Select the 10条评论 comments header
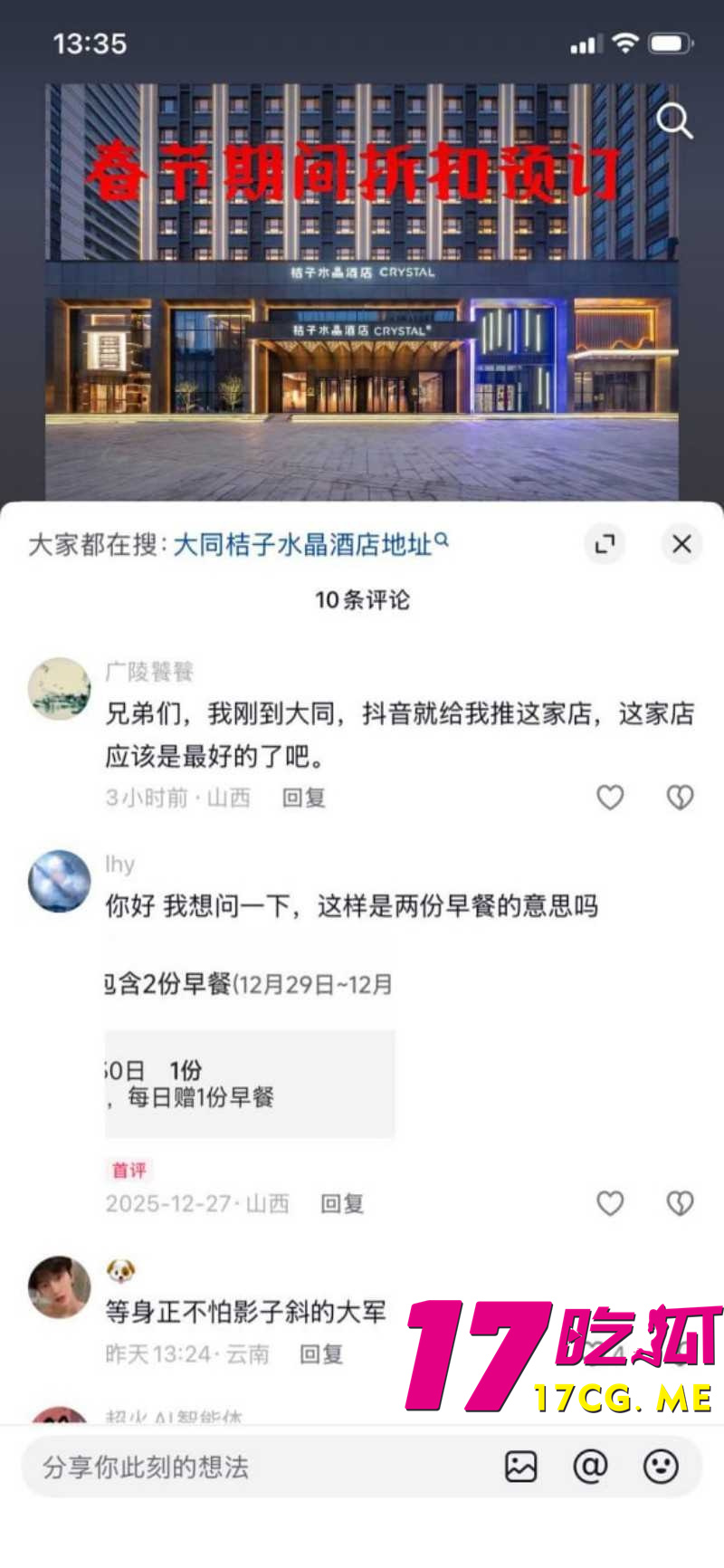 362,599
